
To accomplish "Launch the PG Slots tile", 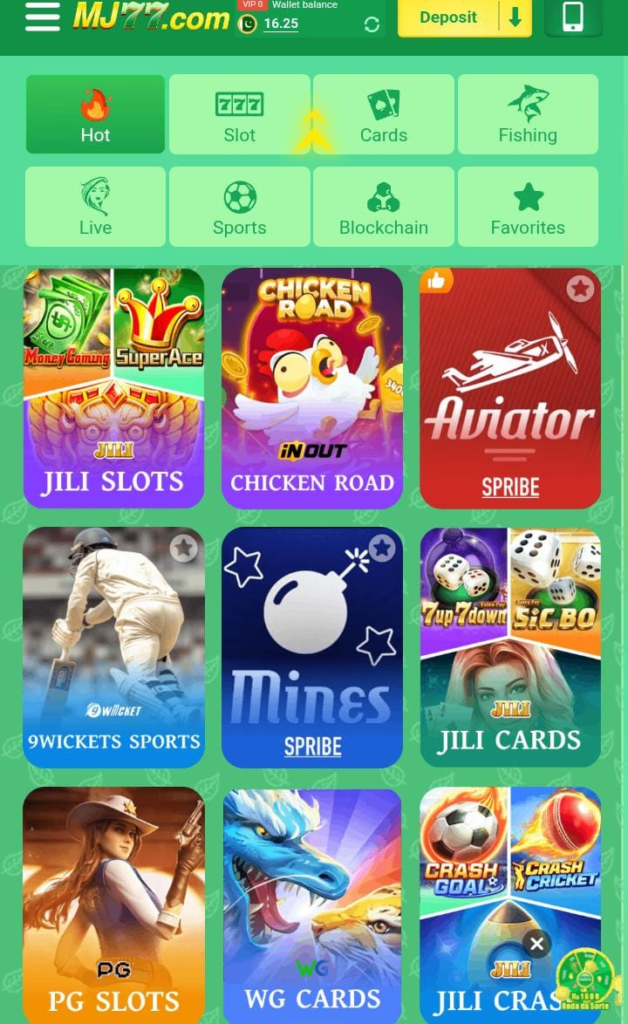I will [x=114, y=905].
